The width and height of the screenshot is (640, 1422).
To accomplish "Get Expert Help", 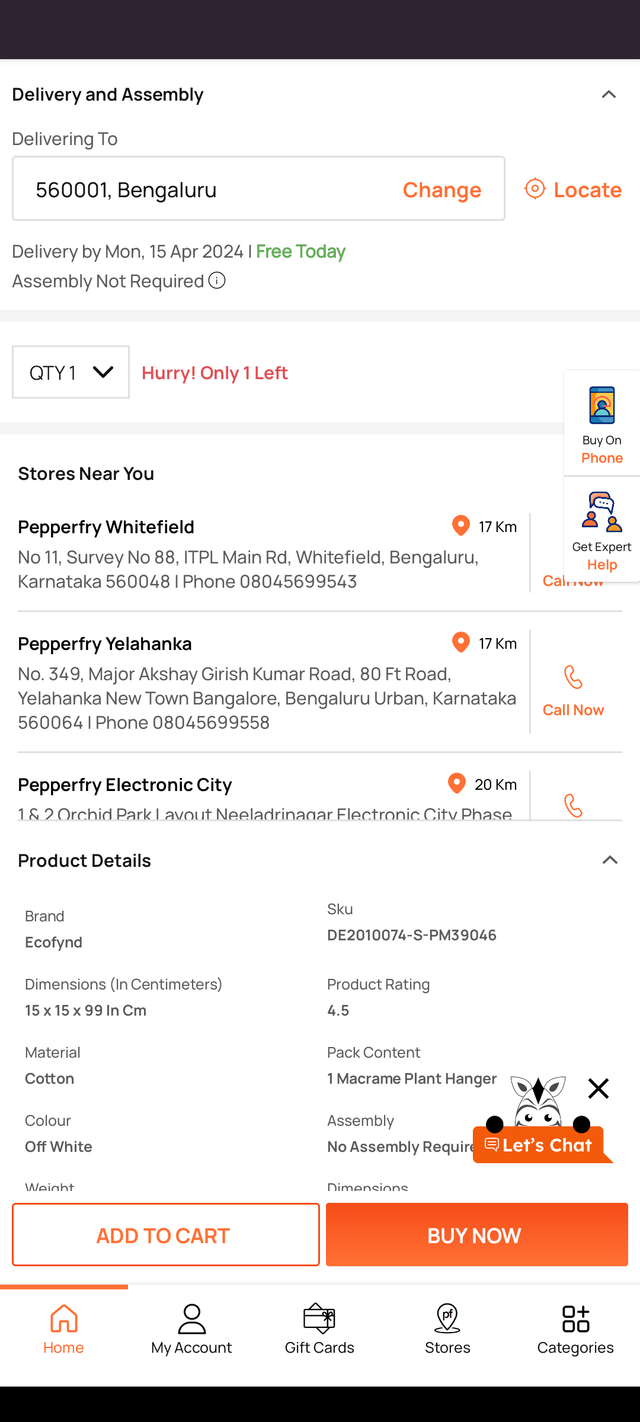I will click(602, 531).
